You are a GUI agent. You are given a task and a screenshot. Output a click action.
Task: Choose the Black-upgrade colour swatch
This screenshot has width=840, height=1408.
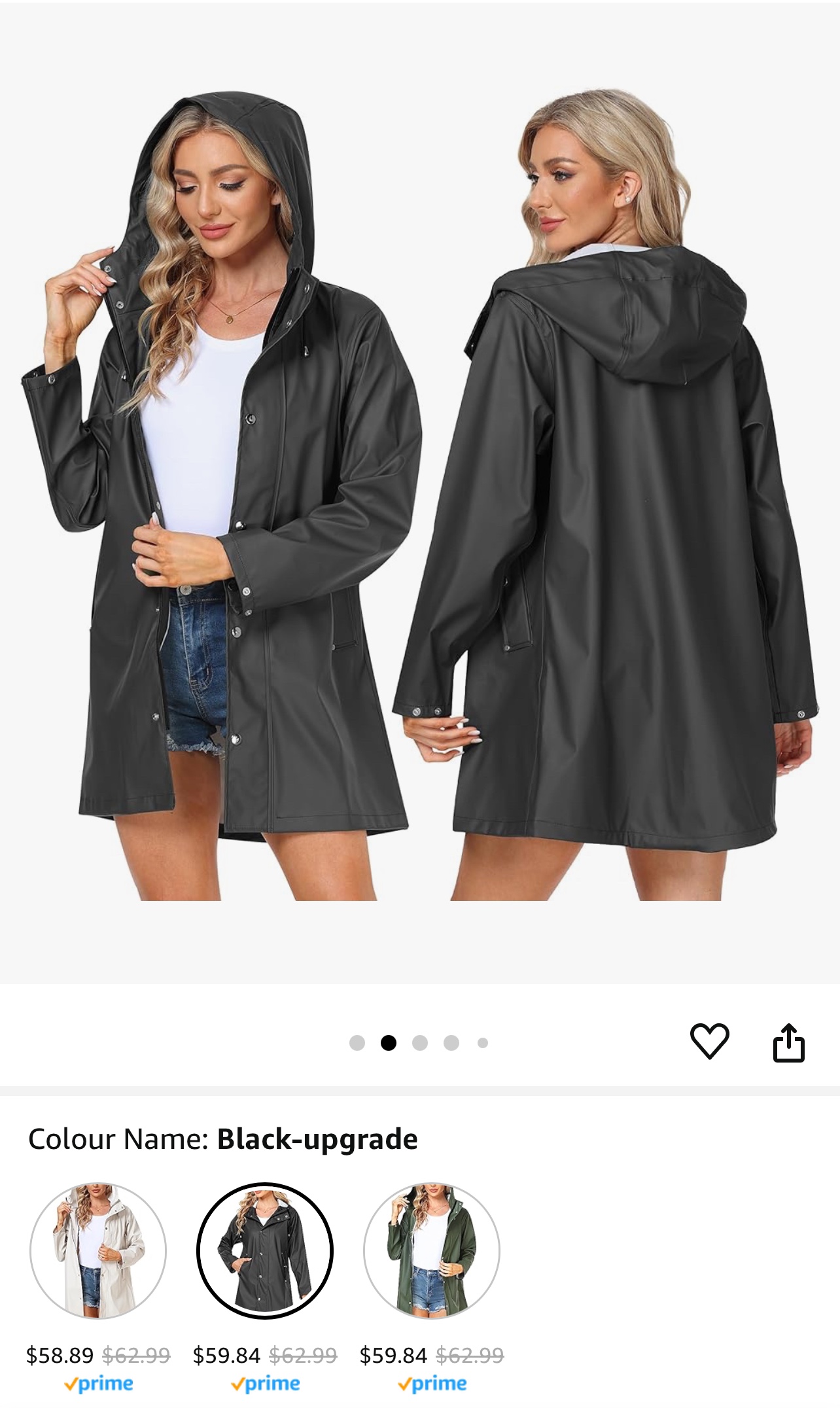(265, 1250)
